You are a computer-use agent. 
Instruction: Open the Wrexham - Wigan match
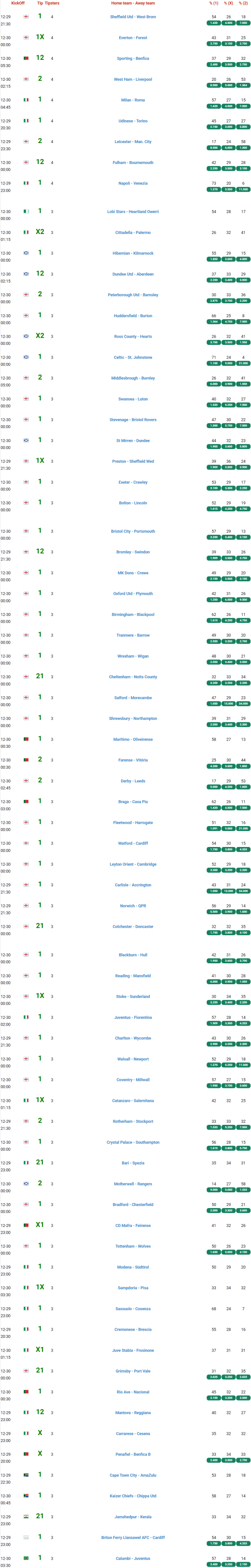pos(133,656)
